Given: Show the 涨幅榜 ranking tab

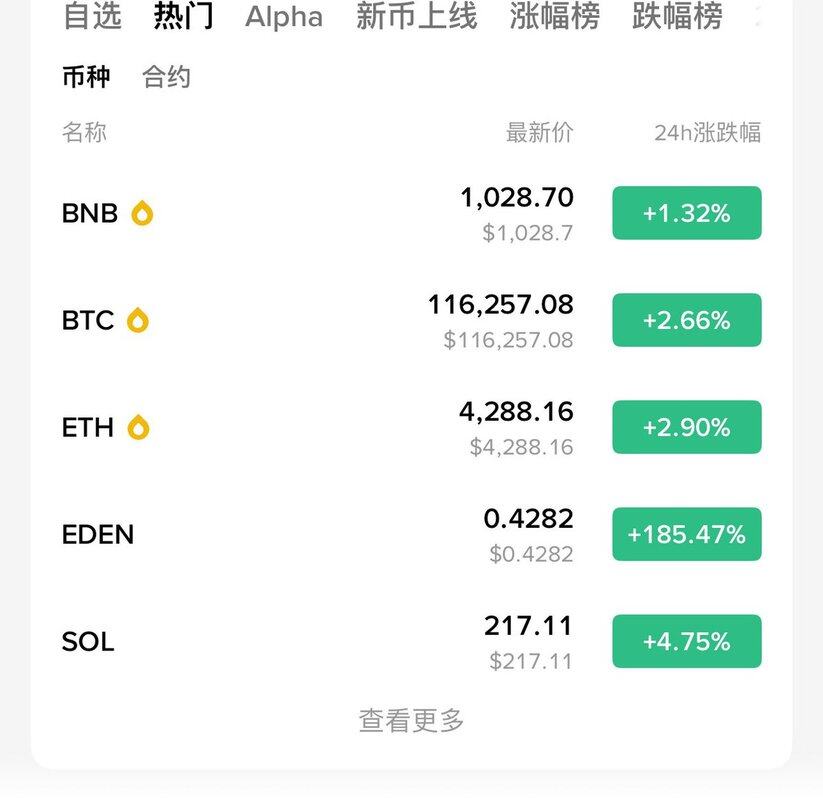Looking at the screenshot, I should click(554, 17).
